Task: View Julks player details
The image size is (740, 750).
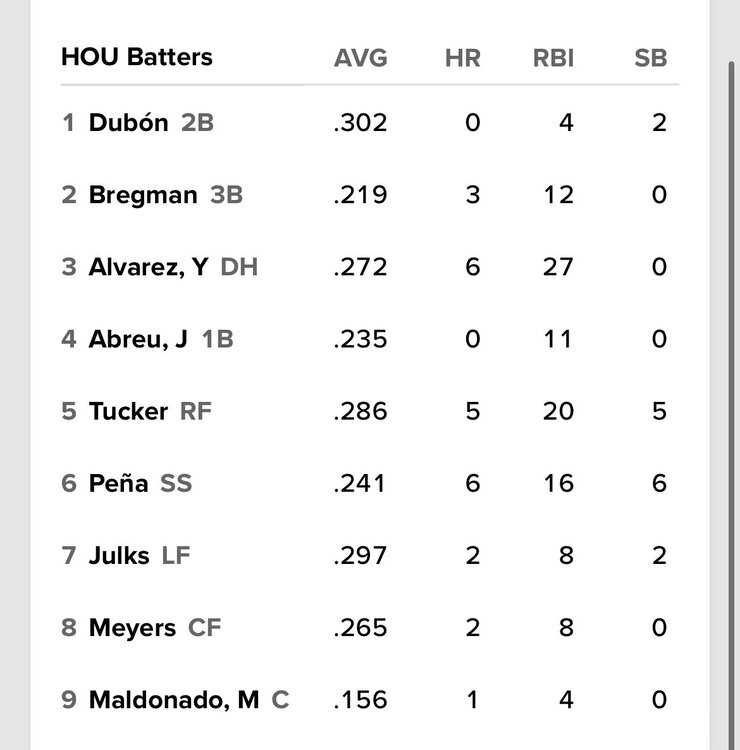Action: (119, 555)
